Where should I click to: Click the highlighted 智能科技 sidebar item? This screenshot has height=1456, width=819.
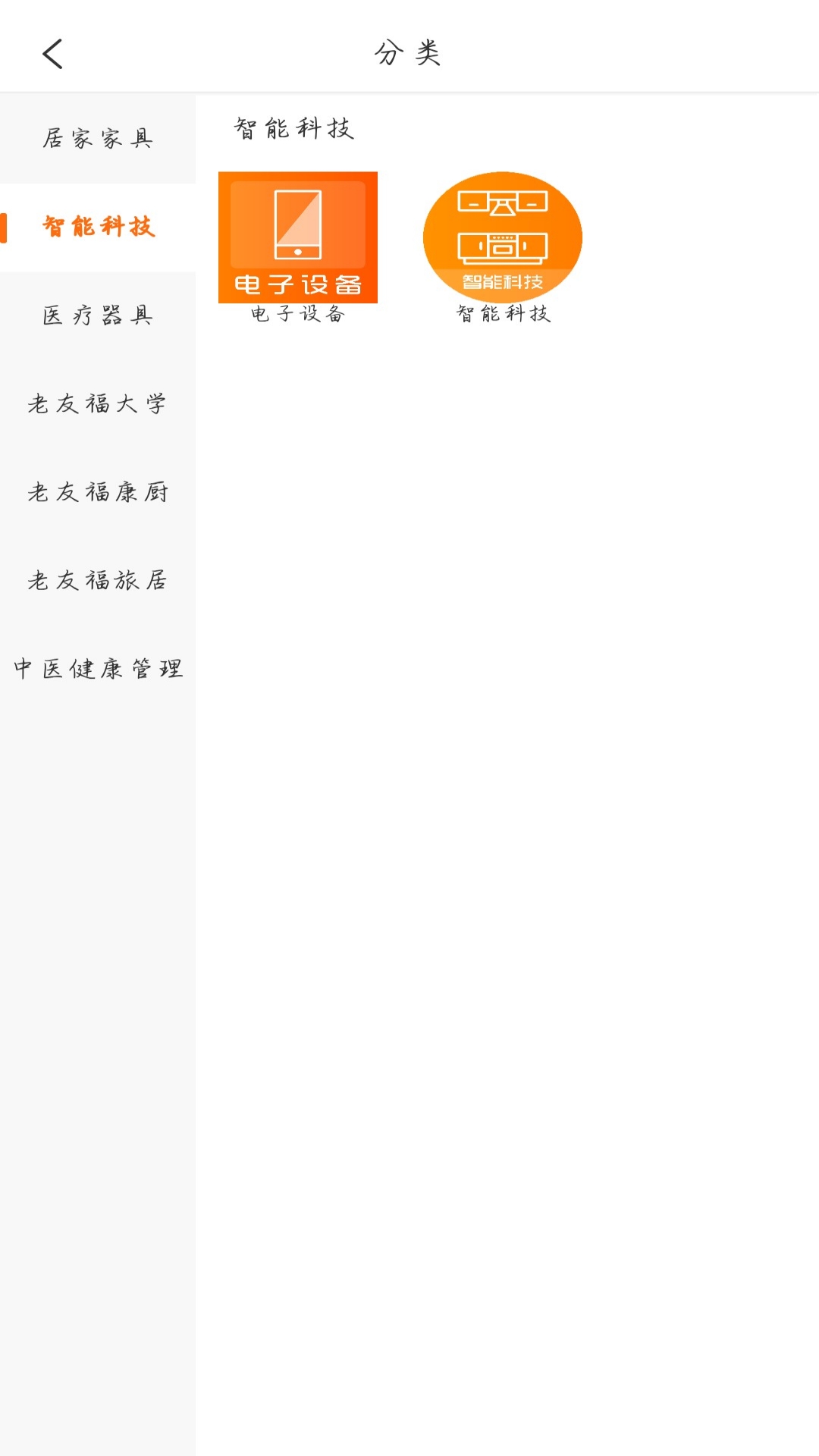pos(98,227)
